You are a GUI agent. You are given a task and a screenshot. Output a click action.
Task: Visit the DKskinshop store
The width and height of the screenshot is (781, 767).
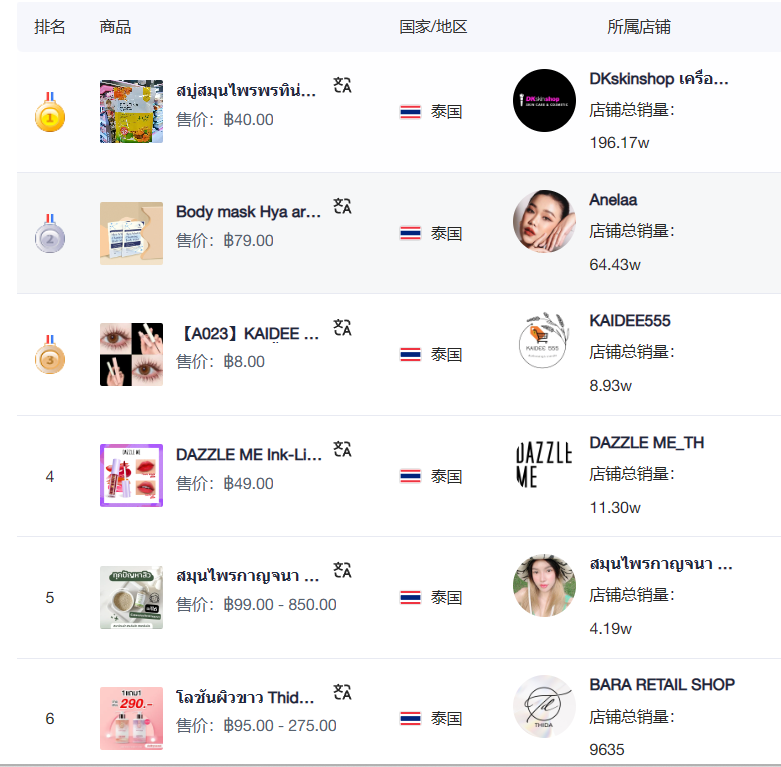pos(659,79)
